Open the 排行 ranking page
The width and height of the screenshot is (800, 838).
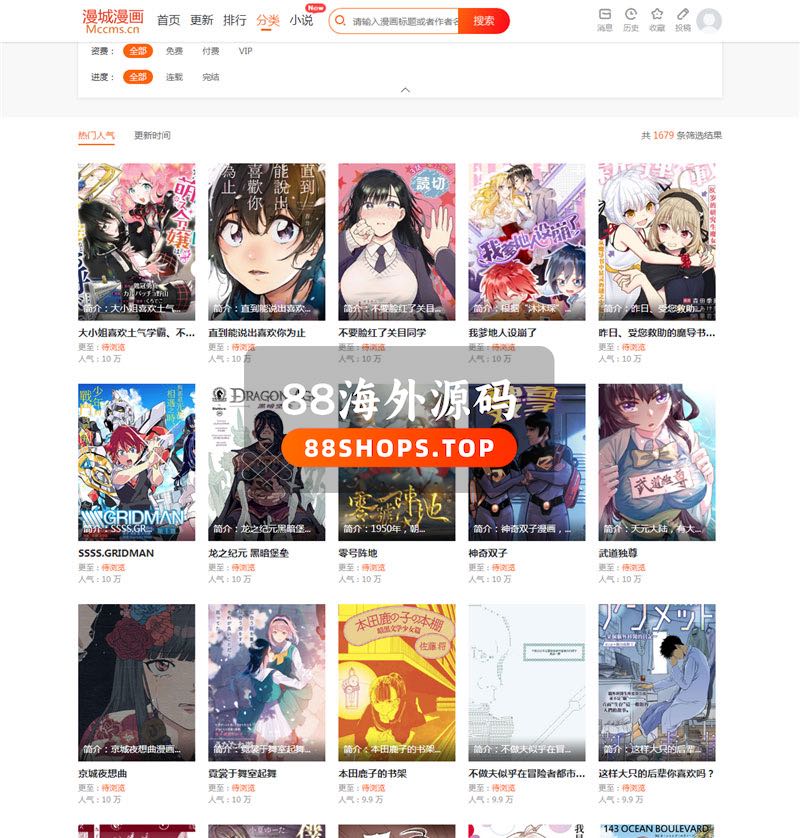tap(235, 20)
